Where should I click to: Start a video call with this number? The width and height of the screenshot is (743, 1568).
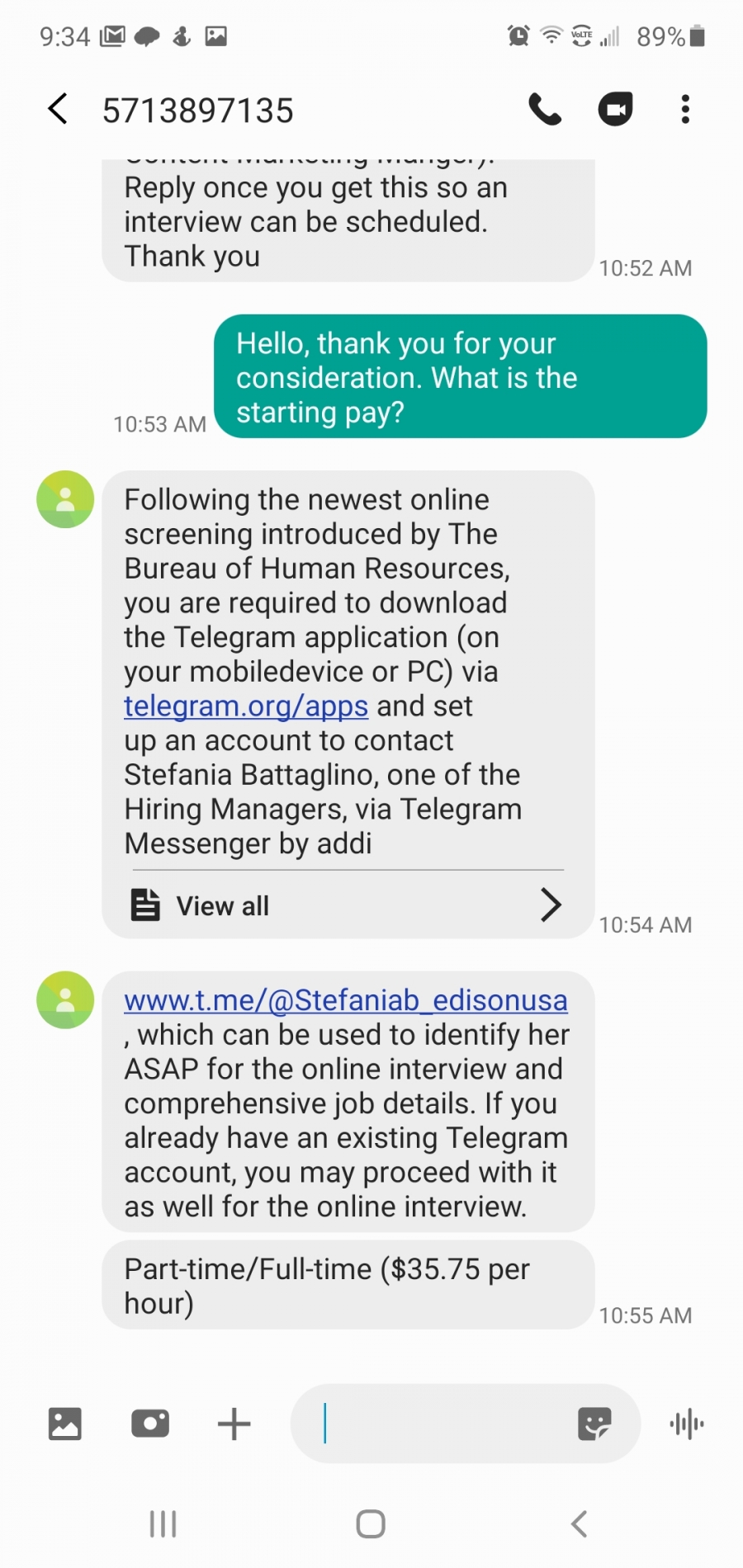point(615,109)
